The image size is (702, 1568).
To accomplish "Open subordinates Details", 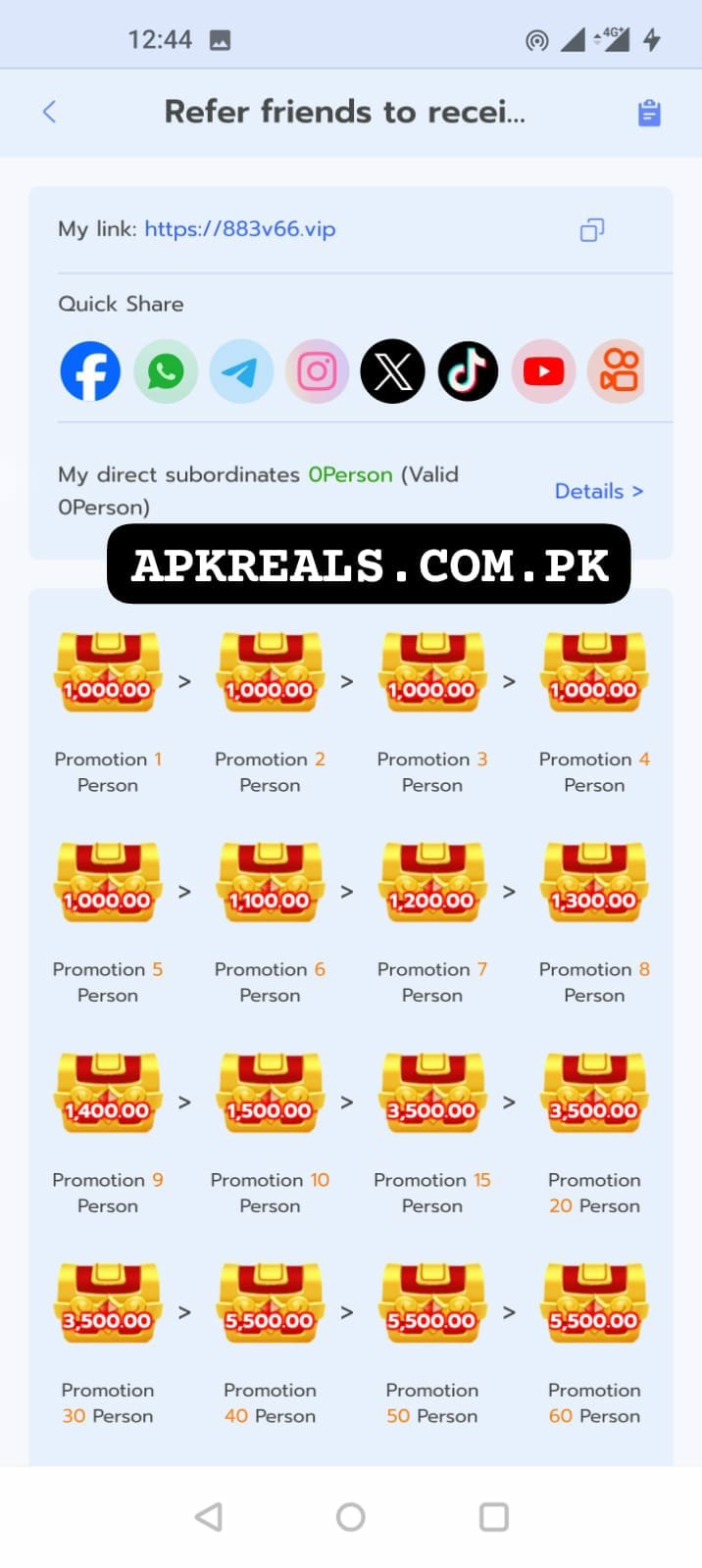I will pos(599,491).
